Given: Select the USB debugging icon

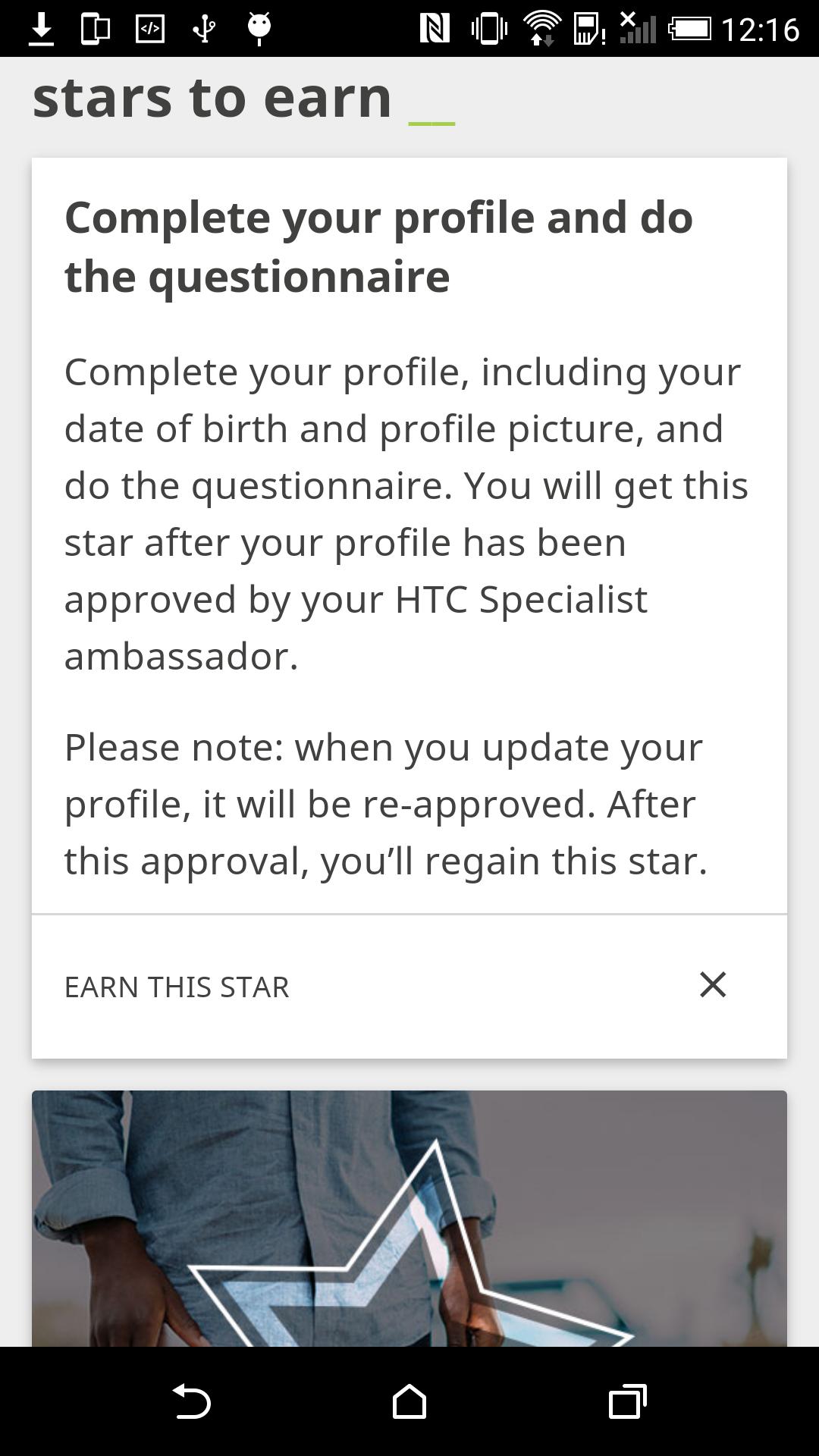Looking at the screenshot, I should point(203,30).
